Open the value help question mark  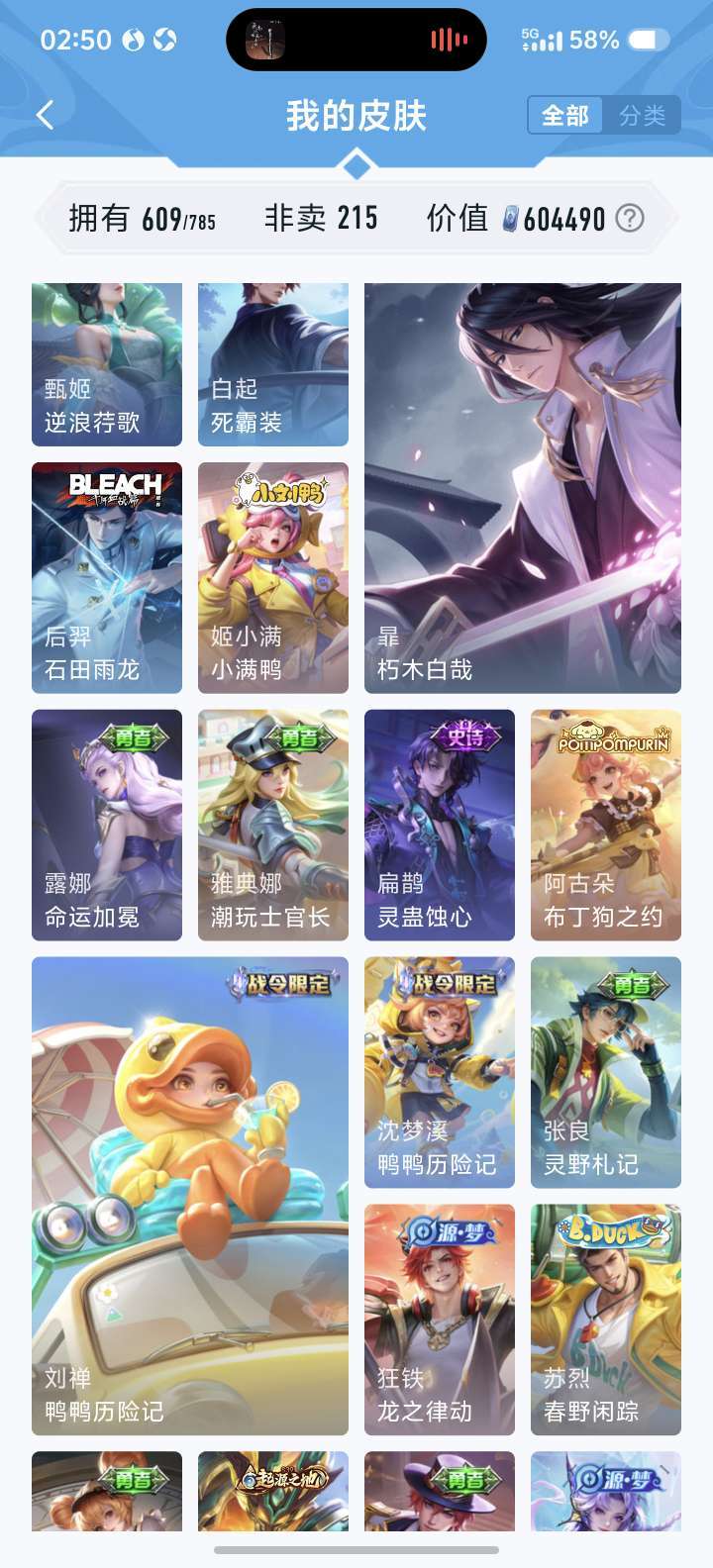click(x=630, y=218)
